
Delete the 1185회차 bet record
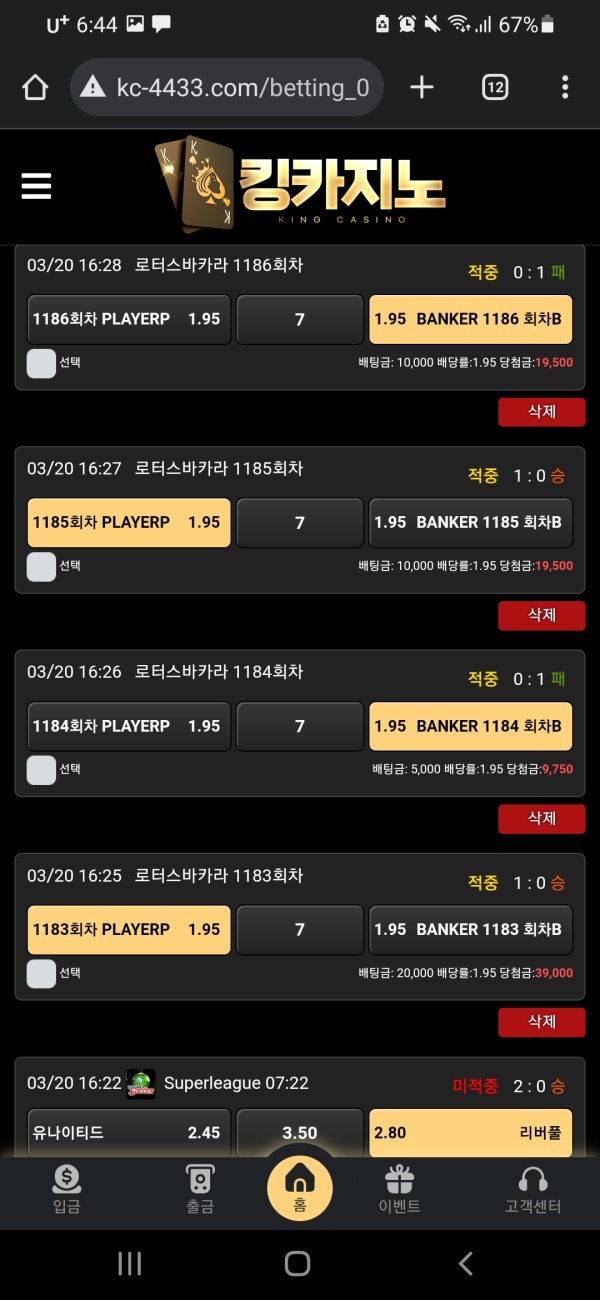pos(541,615)
